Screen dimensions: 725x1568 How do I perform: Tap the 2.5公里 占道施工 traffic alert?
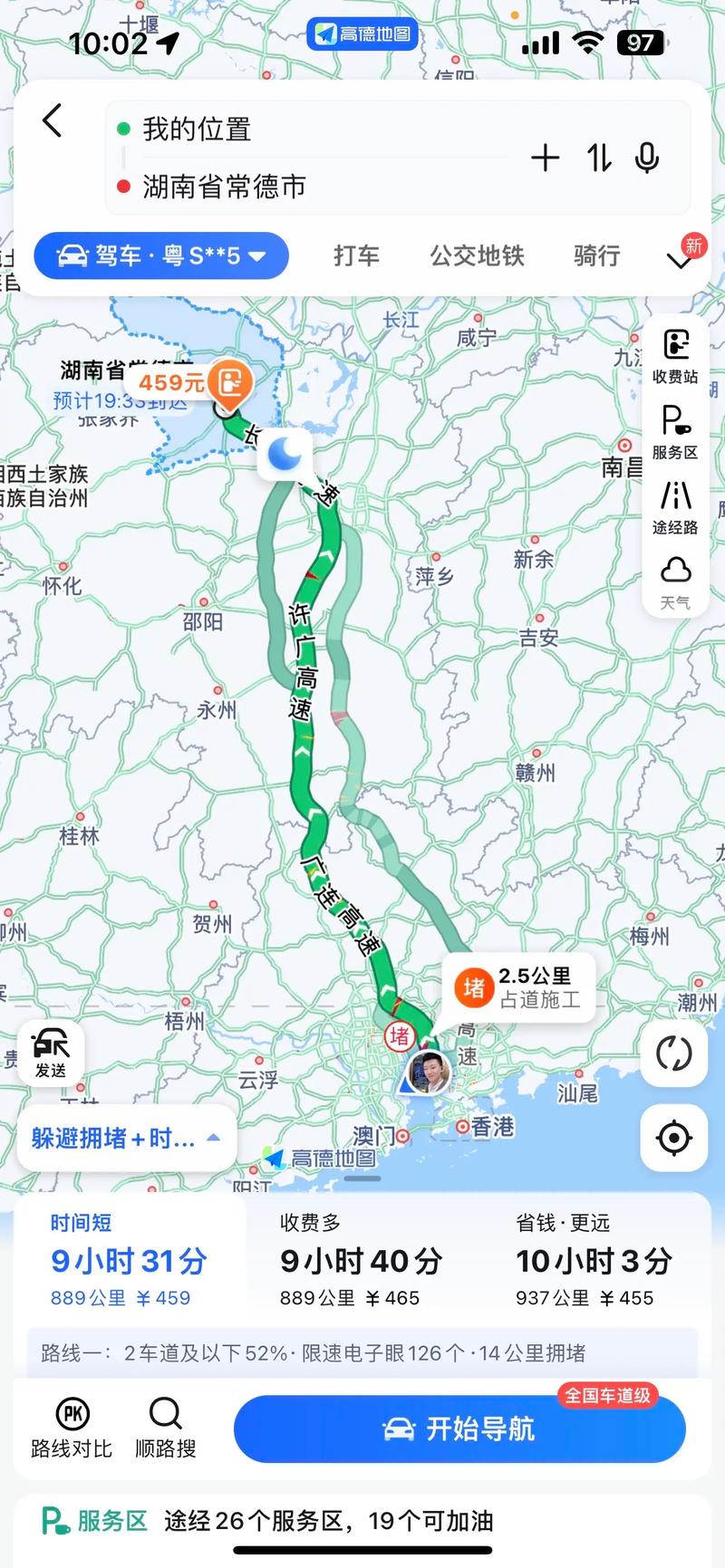pos(518,987)
